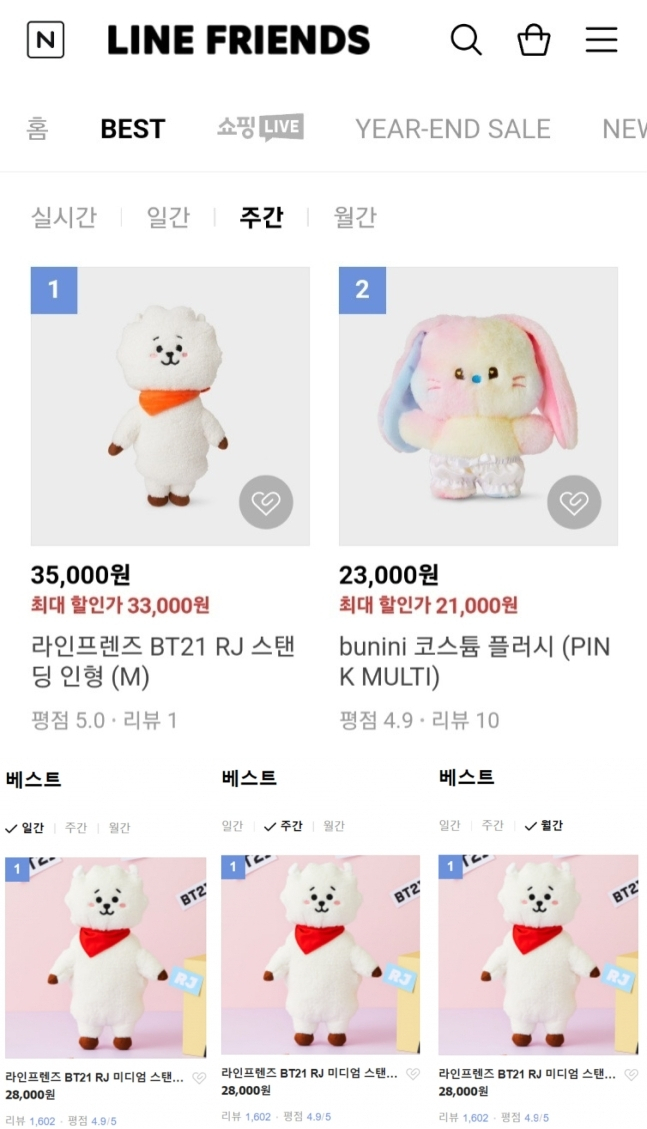Wishlist the bunini 코스튬 플러시
This screenshot has width=647, height=1129.
click(x=574, y=502)
